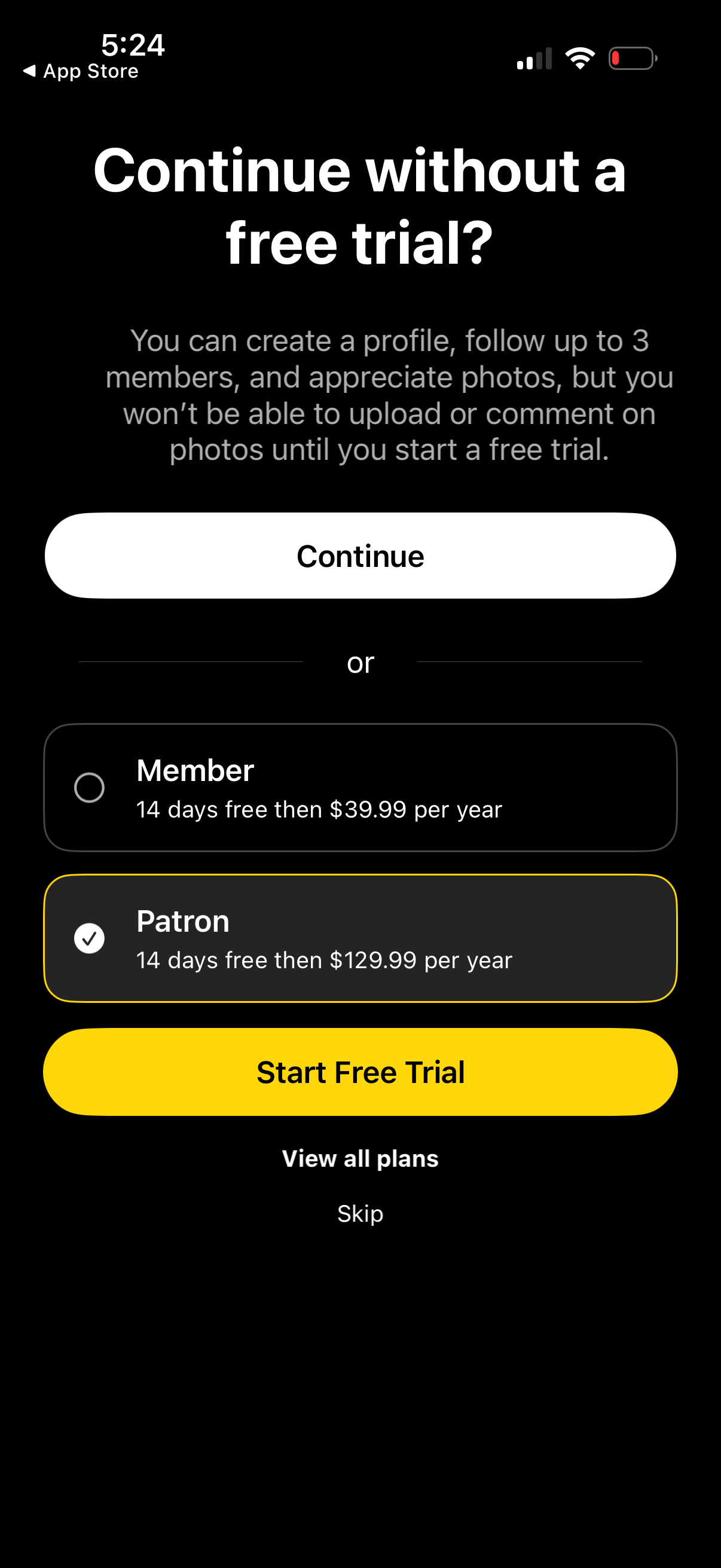Tap the cellular signal indicator

[x=534, y=59]
